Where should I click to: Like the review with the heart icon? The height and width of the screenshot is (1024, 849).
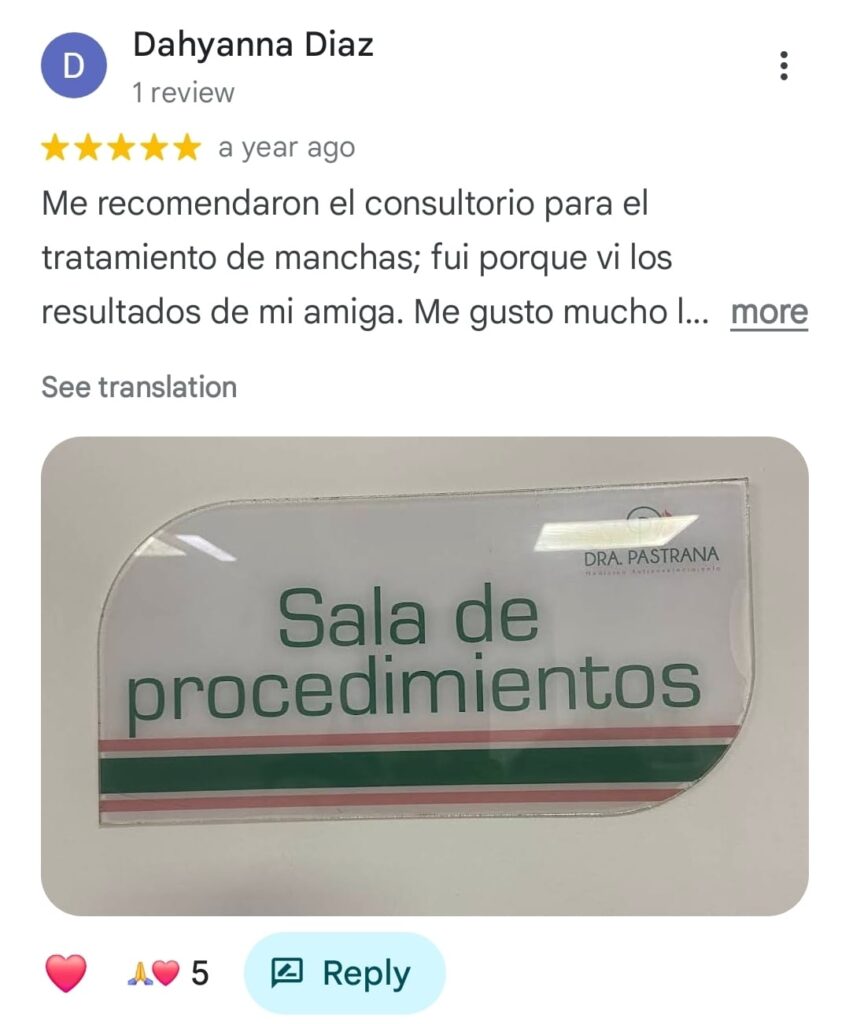[66, 973]
